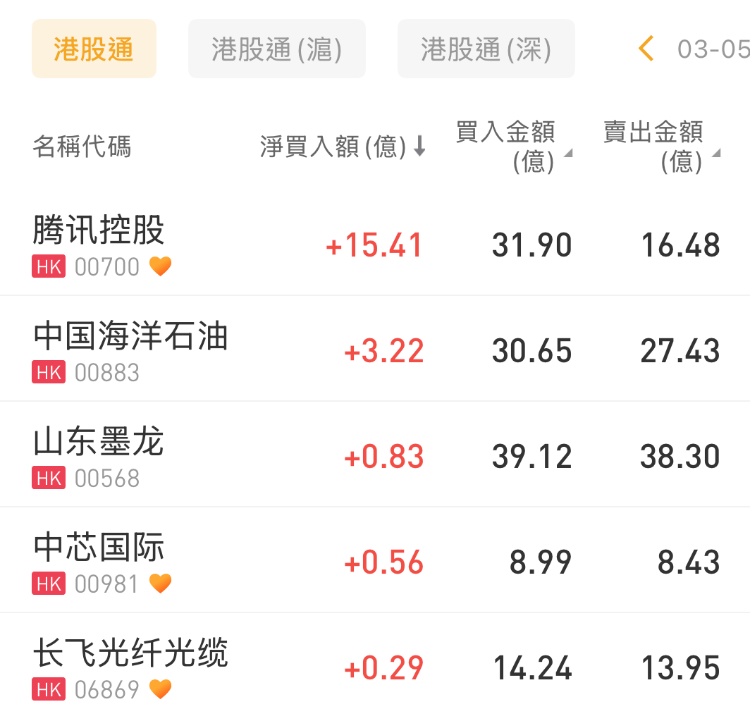Sort by 買入金額 (億) column
The image size is (750, 709).
pos(513,146)
